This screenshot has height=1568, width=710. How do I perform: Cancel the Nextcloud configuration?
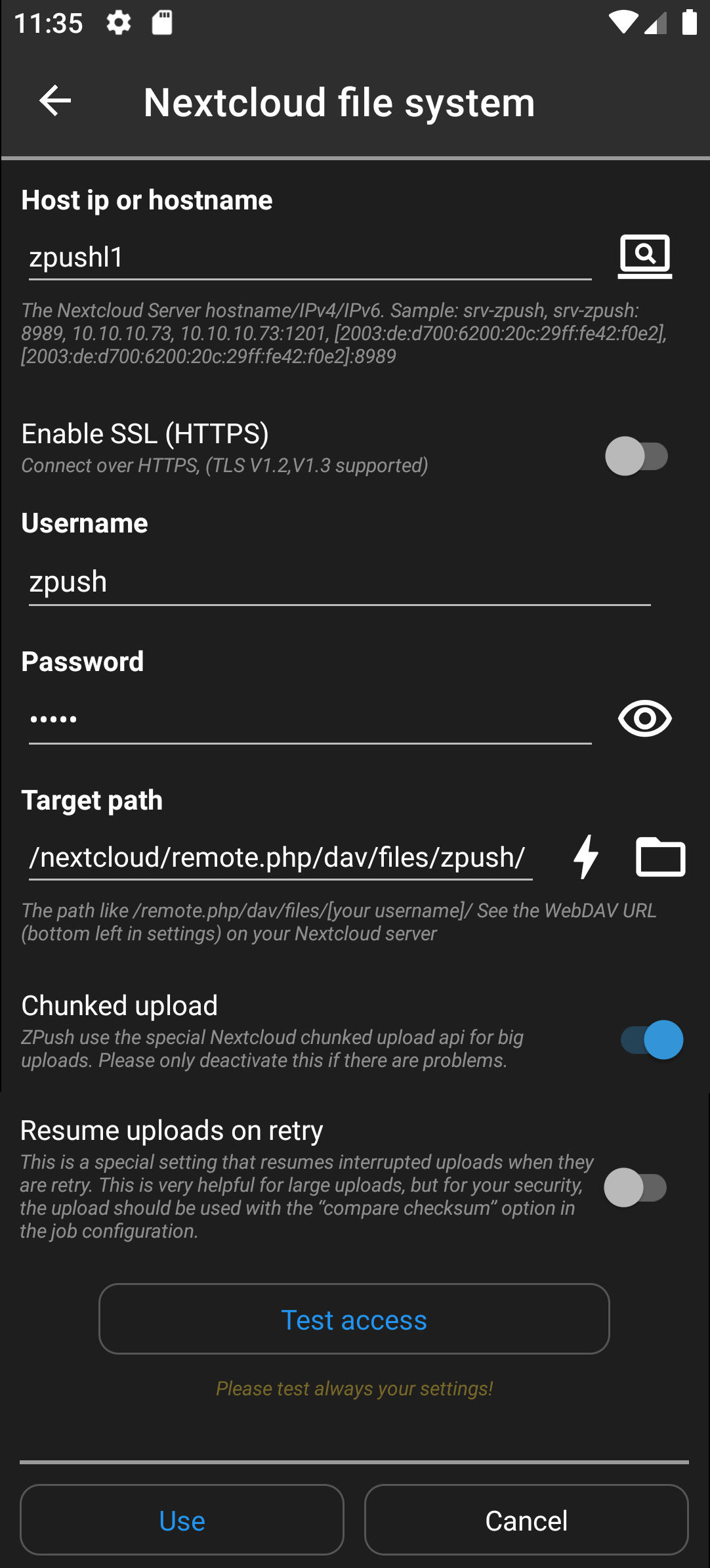tap(526, 1520)
